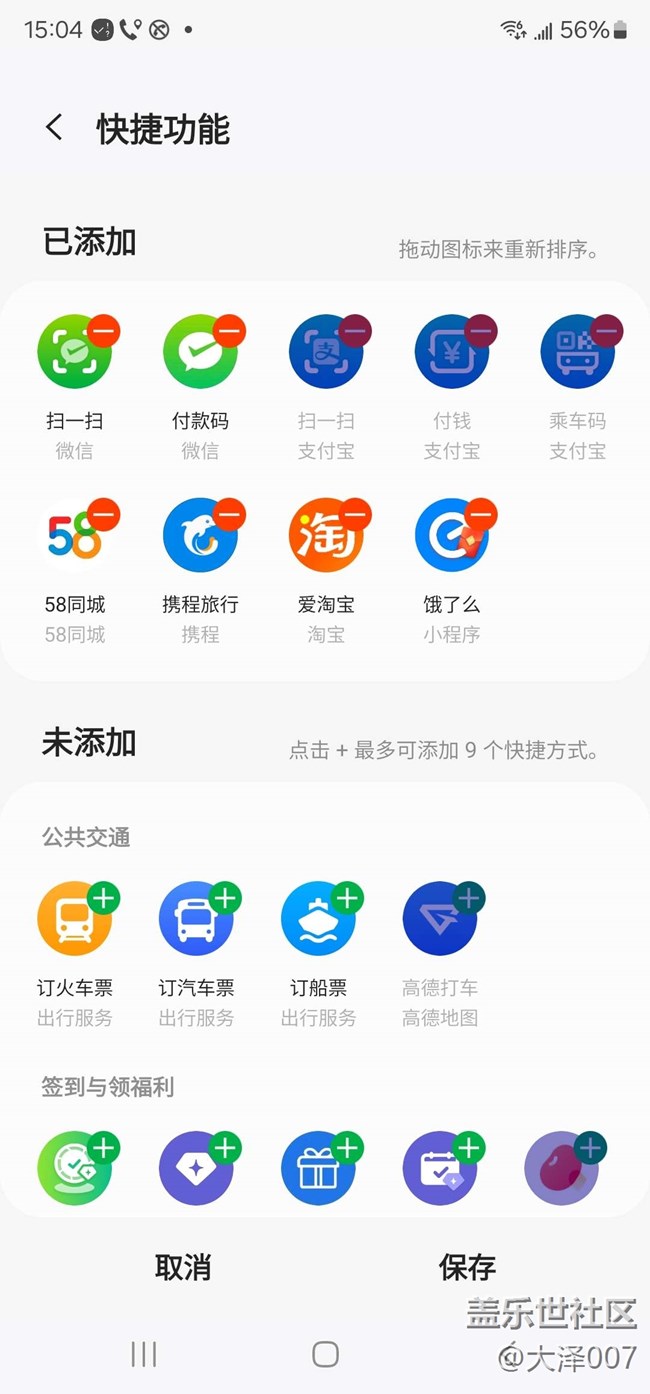Remove the 爱淘宝 shortcut
Screen dimensions: 650x1394
point(356,515)
